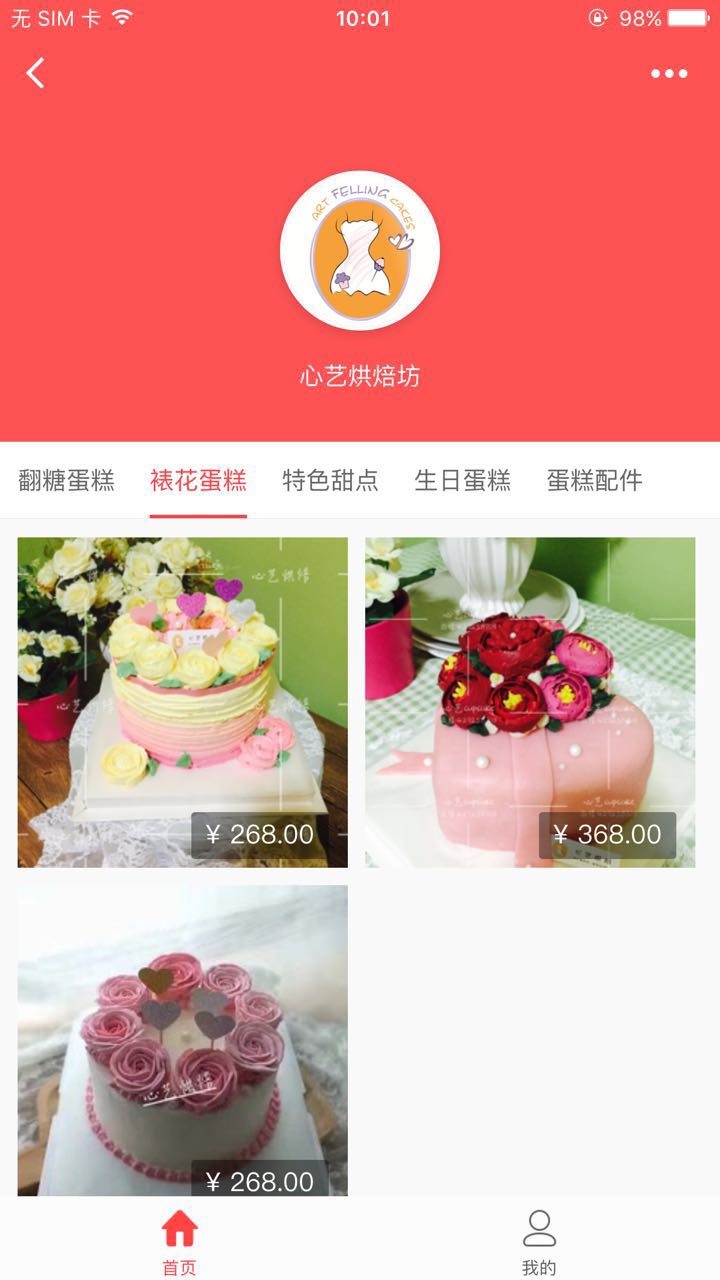Open the 蛋糕配件 tab

pos(594,480)
